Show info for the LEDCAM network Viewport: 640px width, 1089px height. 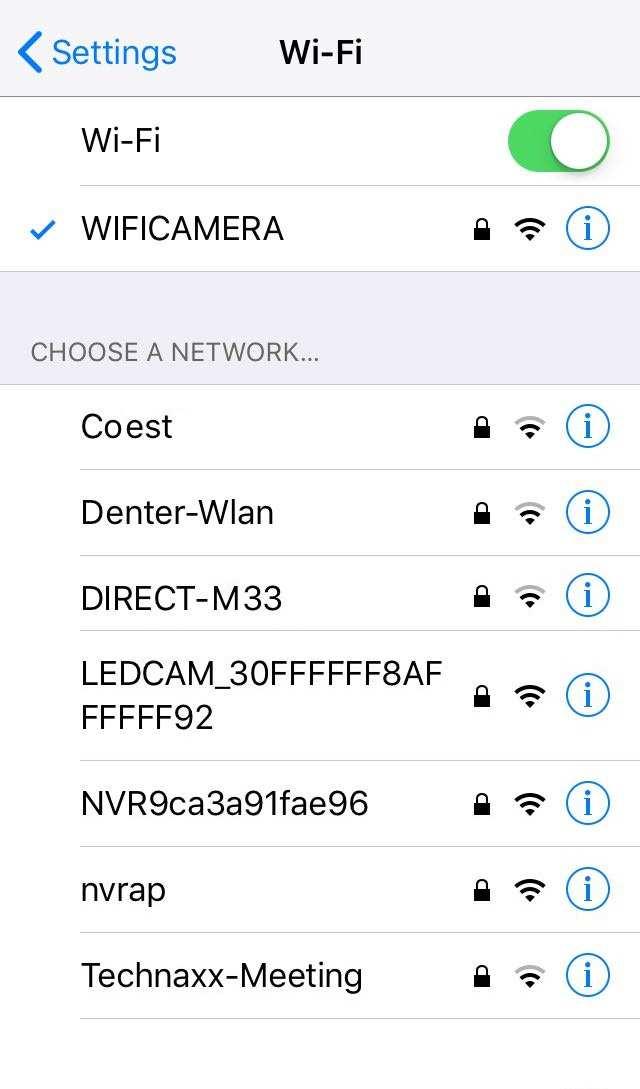587,695
